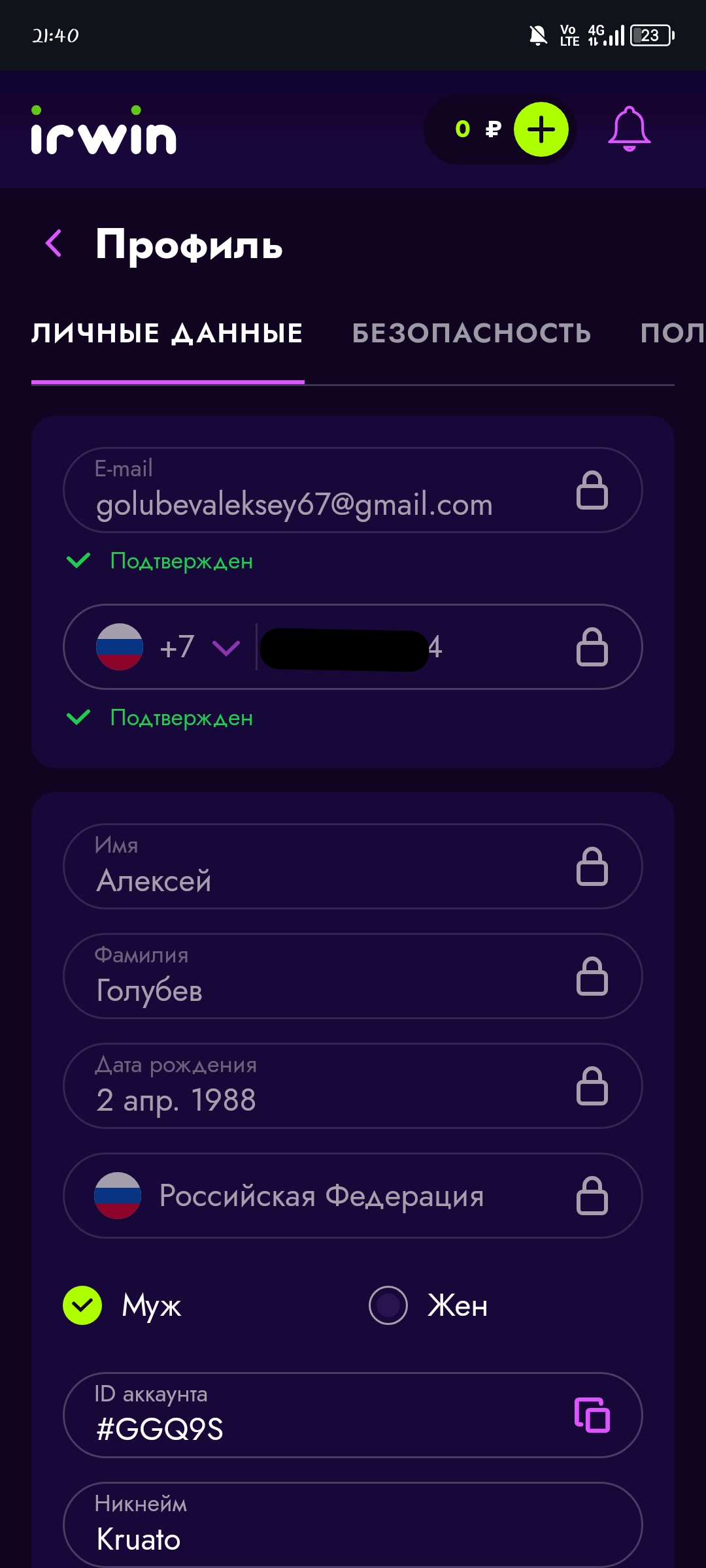Choose the Муж gender option
Image resolution: width=706 pixels, height=1568 pixels.
[x=122, y=1305]
